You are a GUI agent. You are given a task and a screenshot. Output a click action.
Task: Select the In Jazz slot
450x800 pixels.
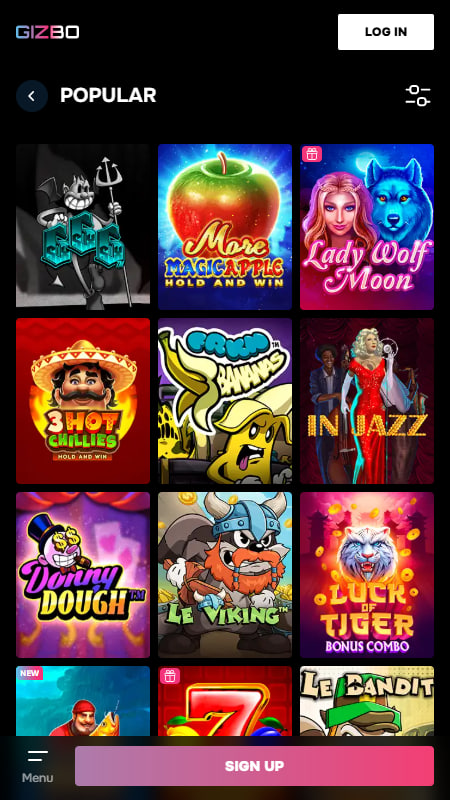coord(367,401)
